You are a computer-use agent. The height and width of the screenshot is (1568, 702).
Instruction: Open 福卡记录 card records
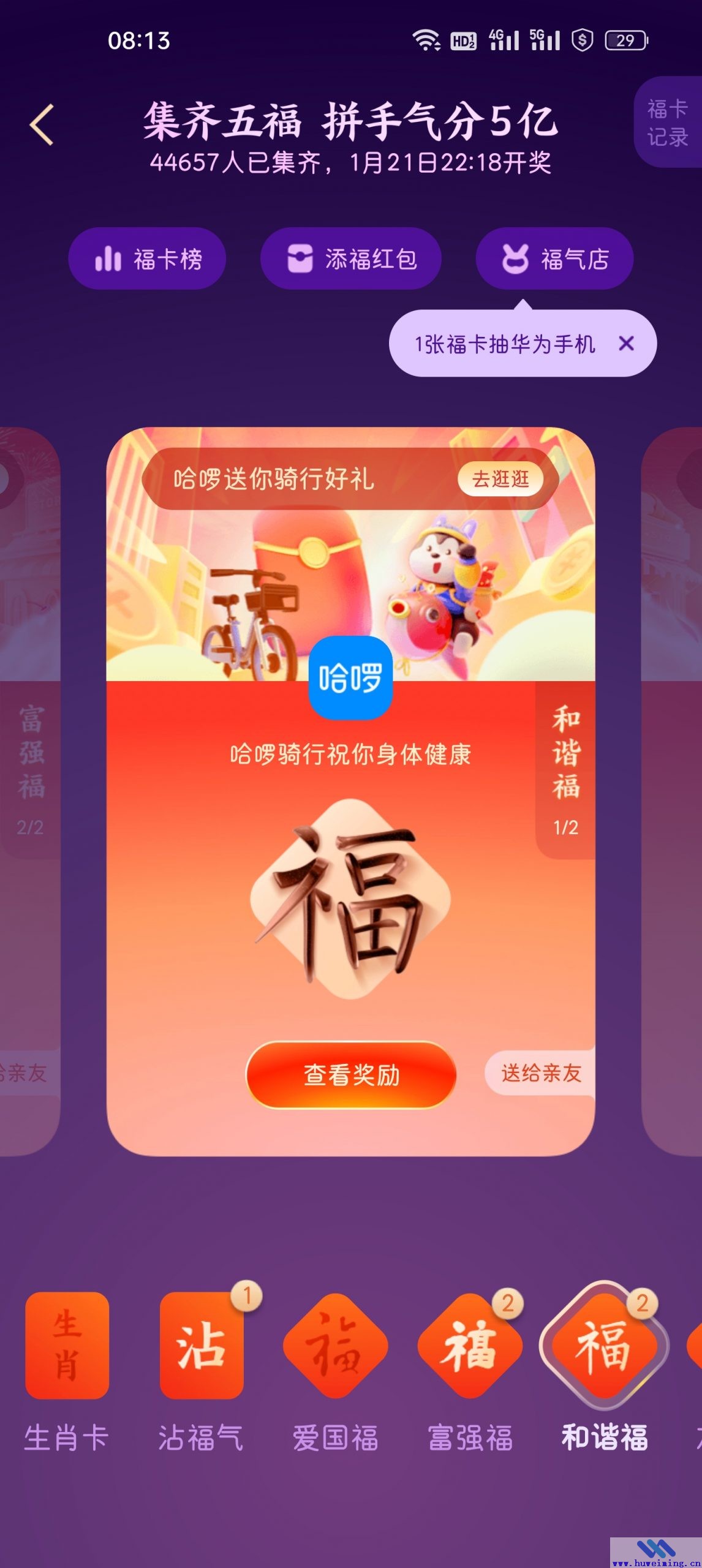pos(667,123)
